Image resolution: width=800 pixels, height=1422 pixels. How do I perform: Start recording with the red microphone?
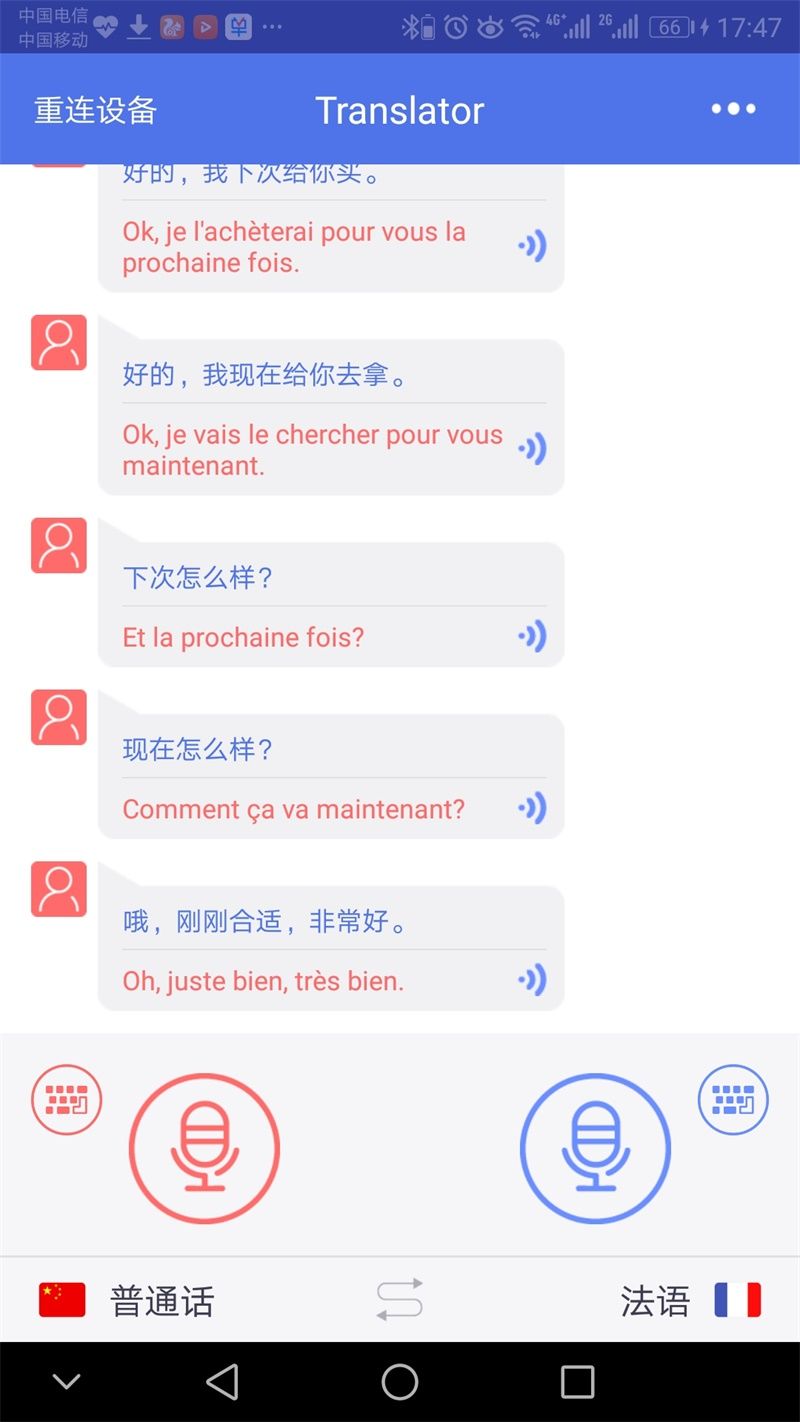(x=205, y=1149)
